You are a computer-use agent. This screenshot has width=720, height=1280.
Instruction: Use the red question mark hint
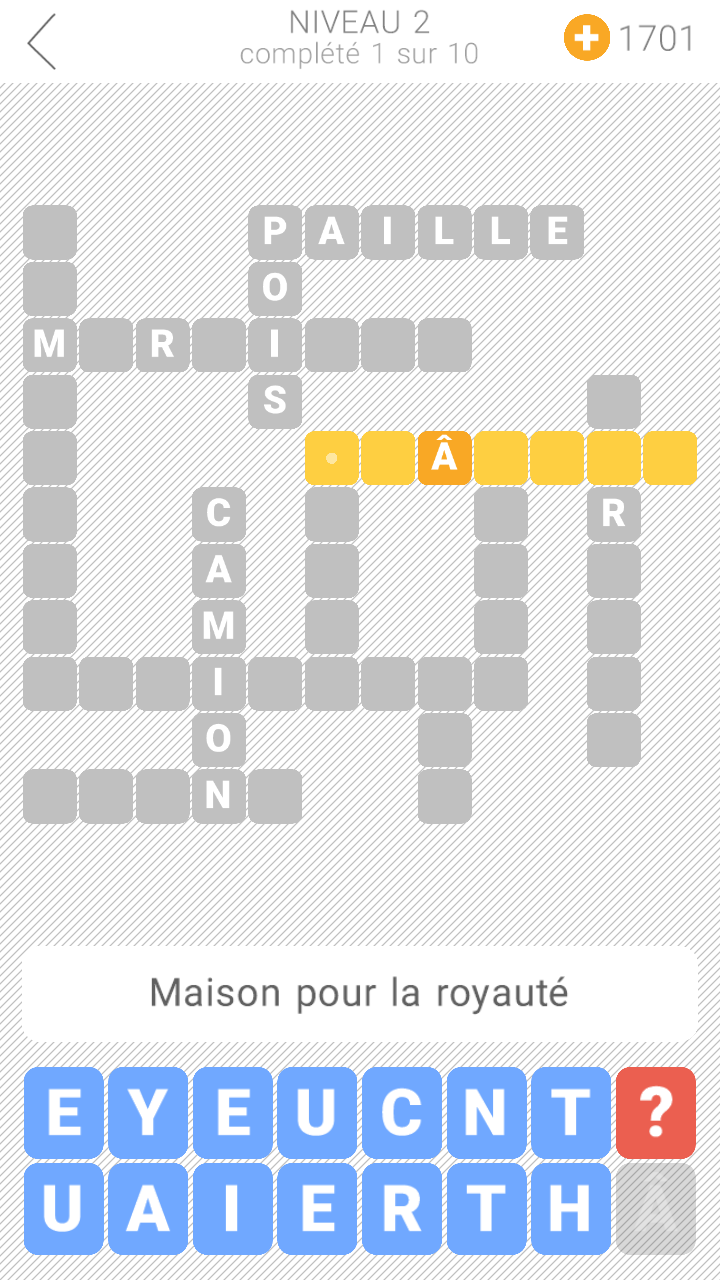pyautogui.click(x=656, y=1113)
